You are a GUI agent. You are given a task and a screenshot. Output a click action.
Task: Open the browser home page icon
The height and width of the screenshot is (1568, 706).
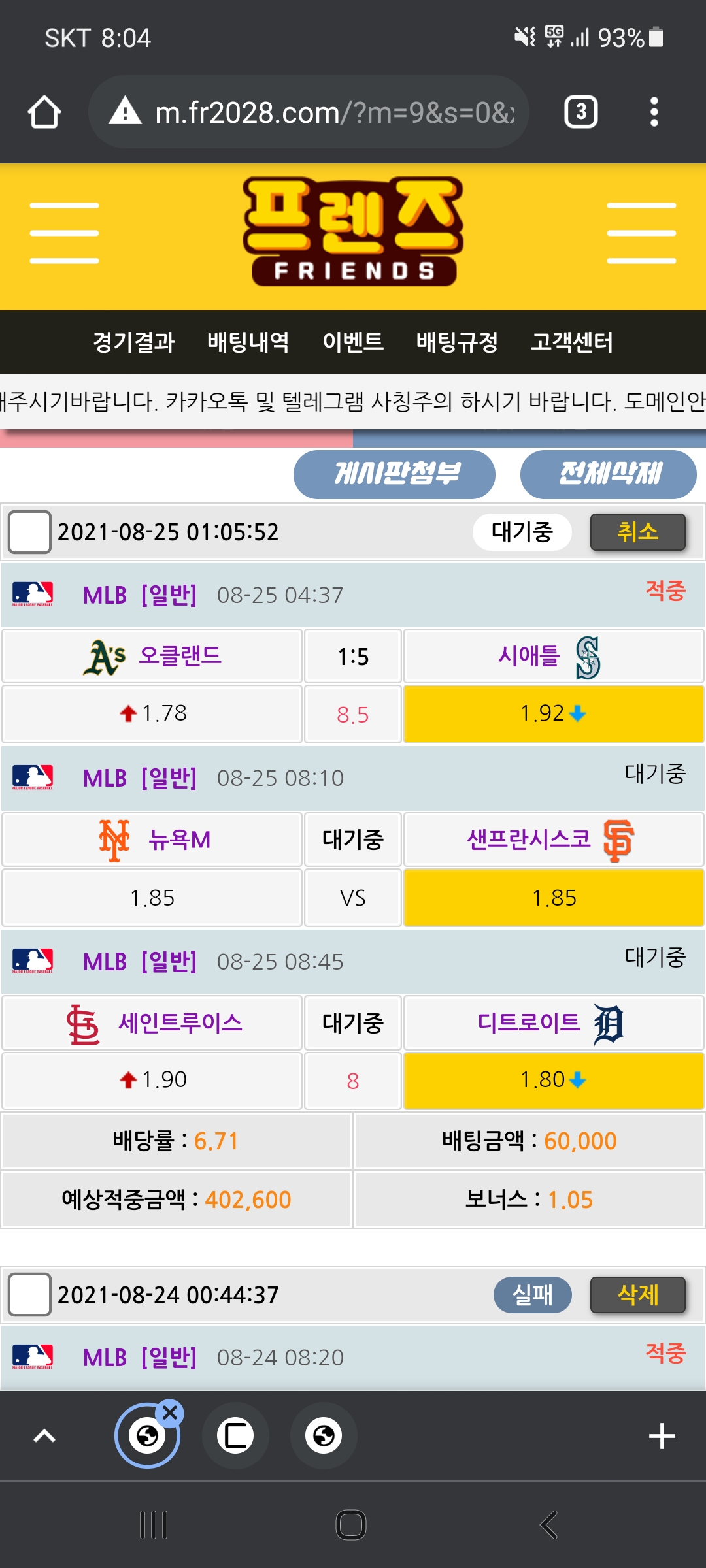coord(44,112)
